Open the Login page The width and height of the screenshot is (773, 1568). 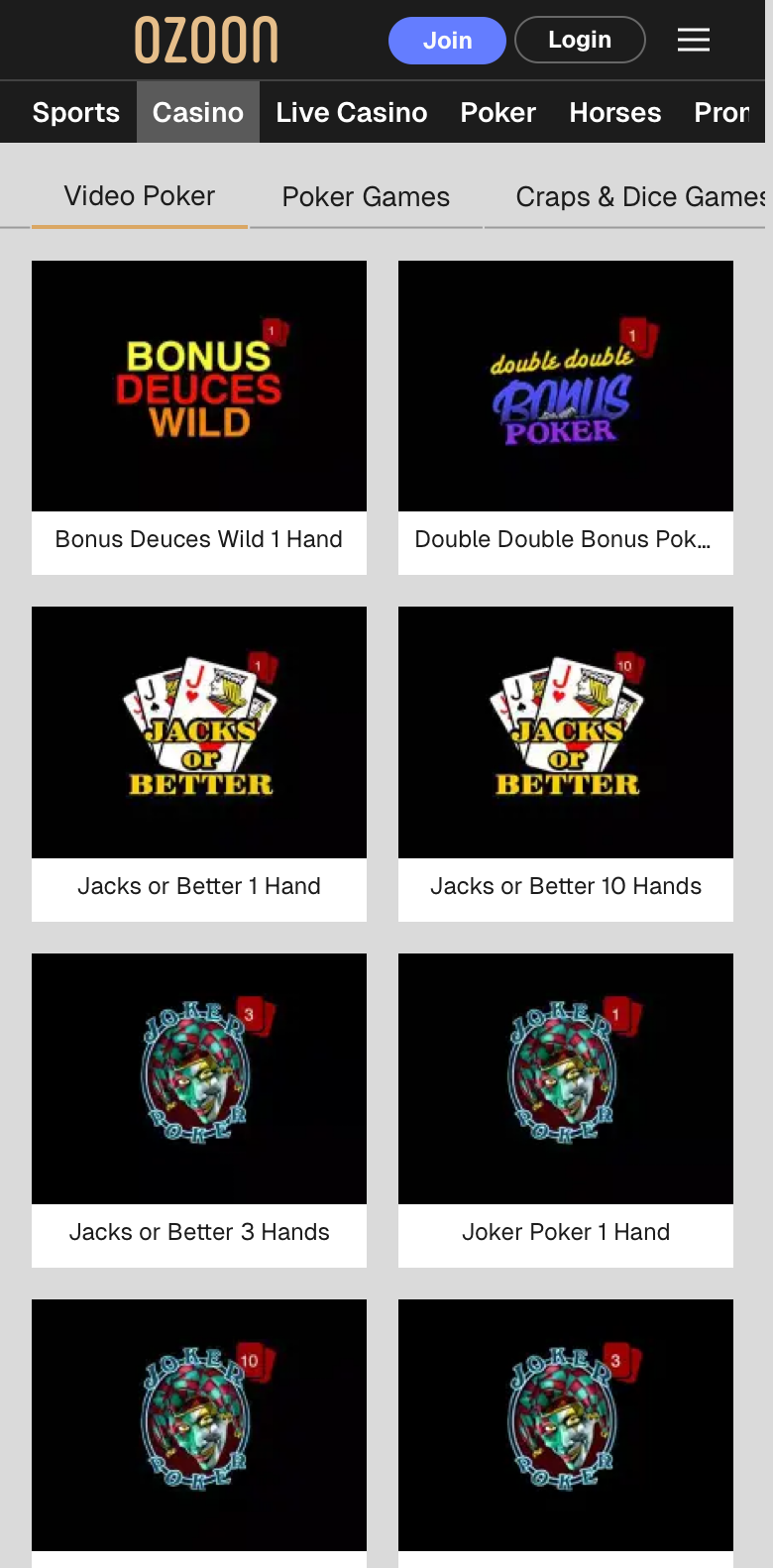coord(580,40)
